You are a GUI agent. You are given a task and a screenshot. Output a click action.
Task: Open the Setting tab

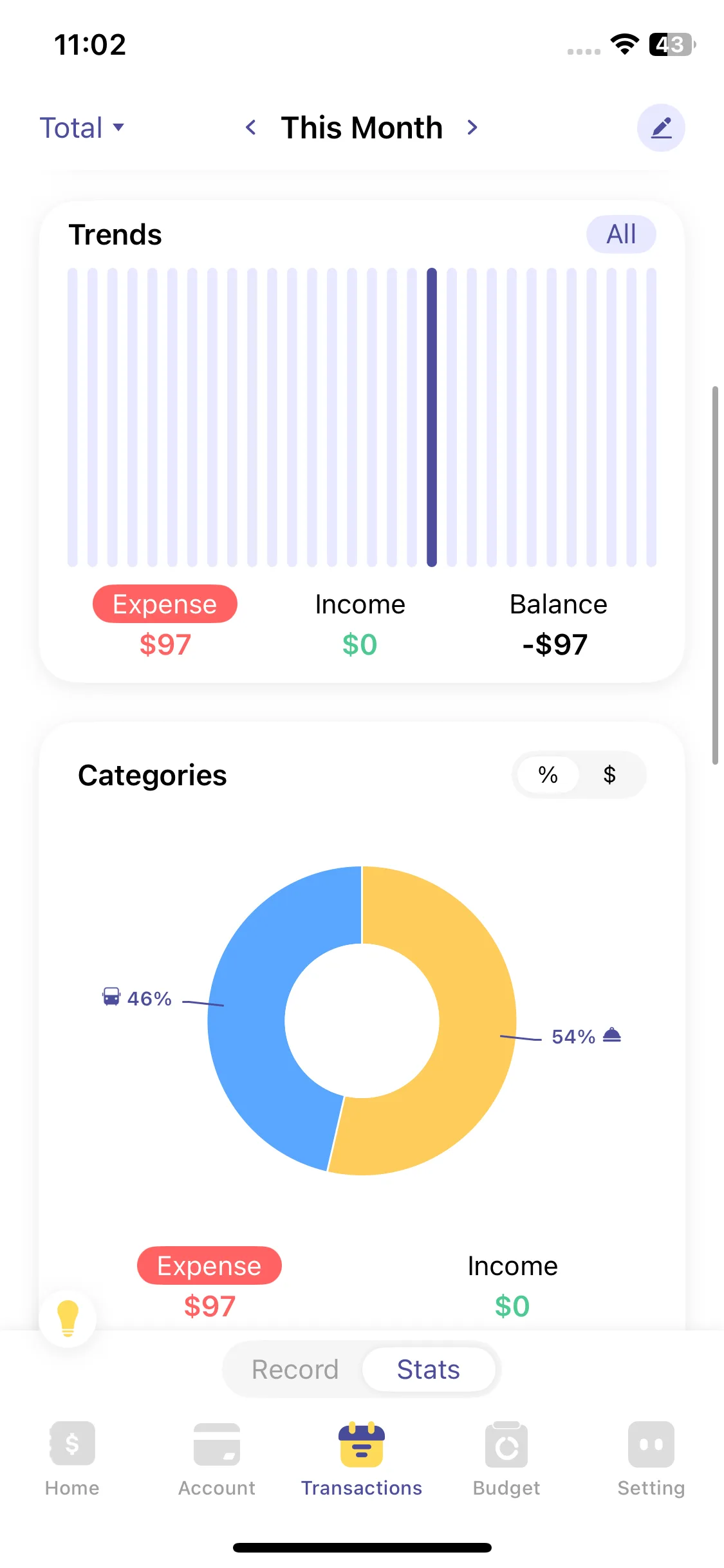(651, 1459)
